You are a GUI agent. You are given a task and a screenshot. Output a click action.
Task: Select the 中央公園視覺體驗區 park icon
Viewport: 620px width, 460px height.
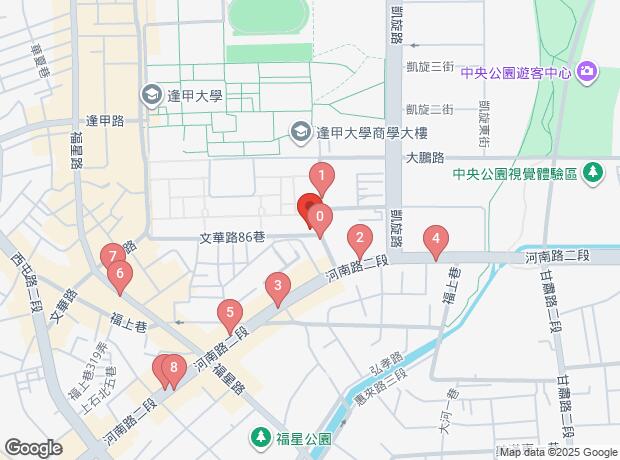click(592, 173)
